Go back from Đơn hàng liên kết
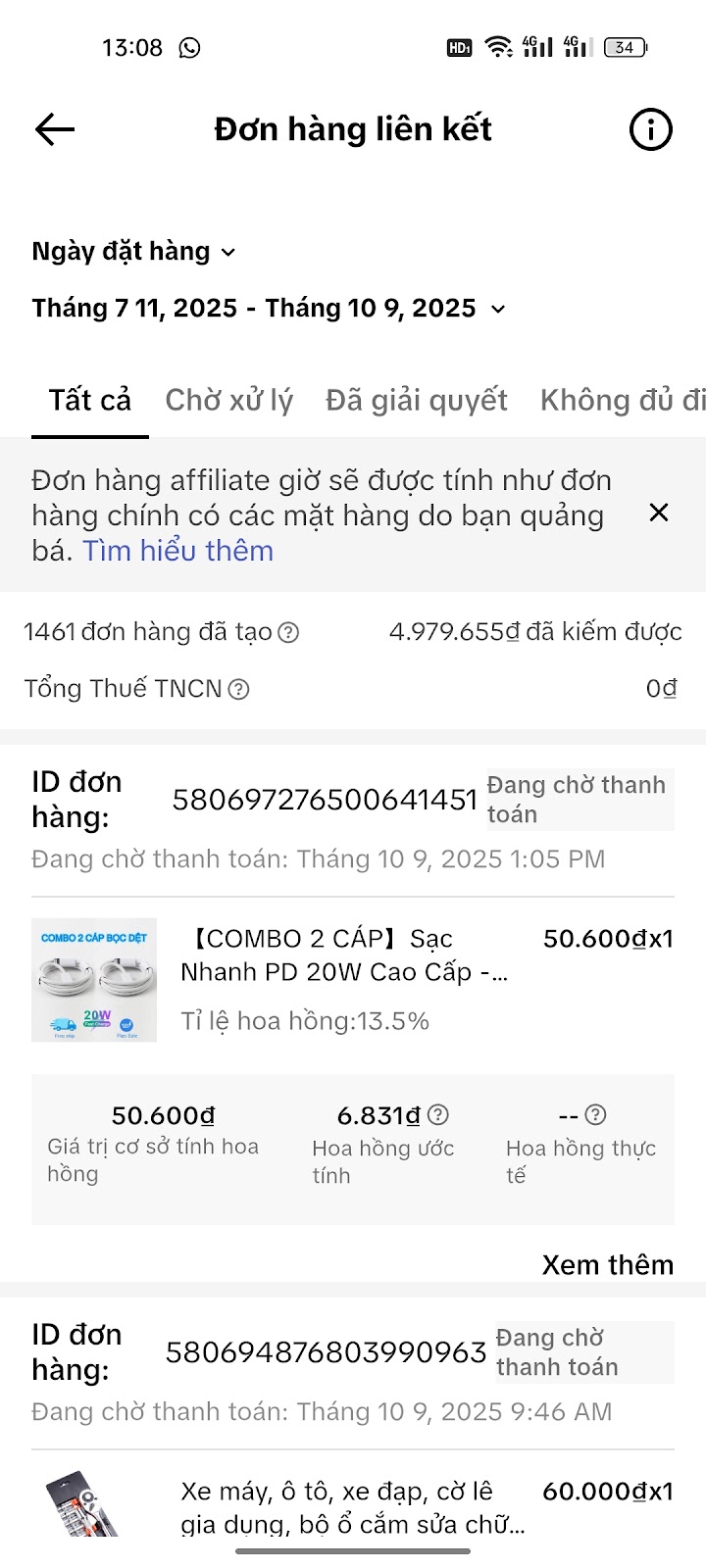 click(x=55, y=129)
